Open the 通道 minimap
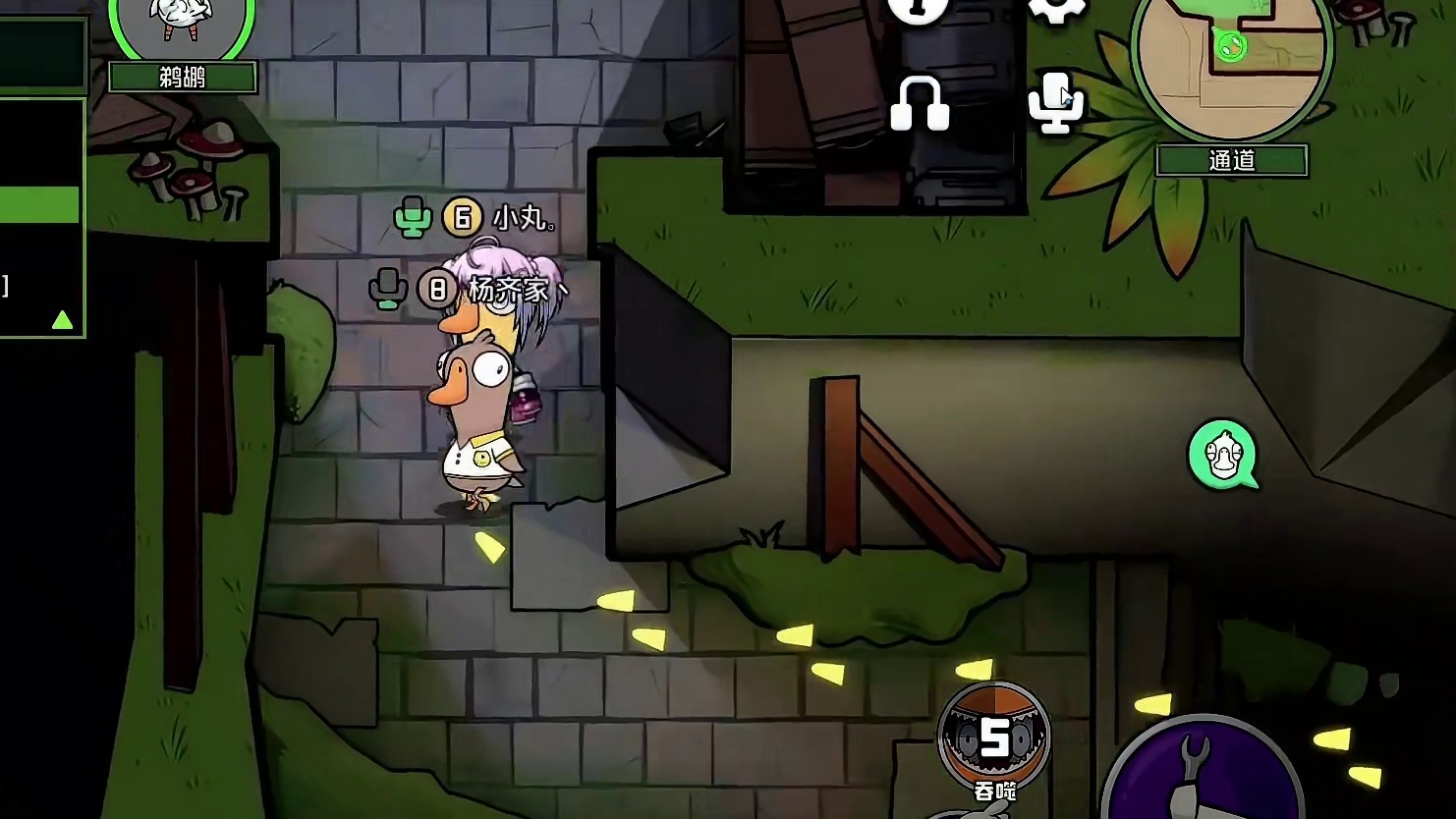Viewport: 1456px width, 819px height. coord(1232,54)
